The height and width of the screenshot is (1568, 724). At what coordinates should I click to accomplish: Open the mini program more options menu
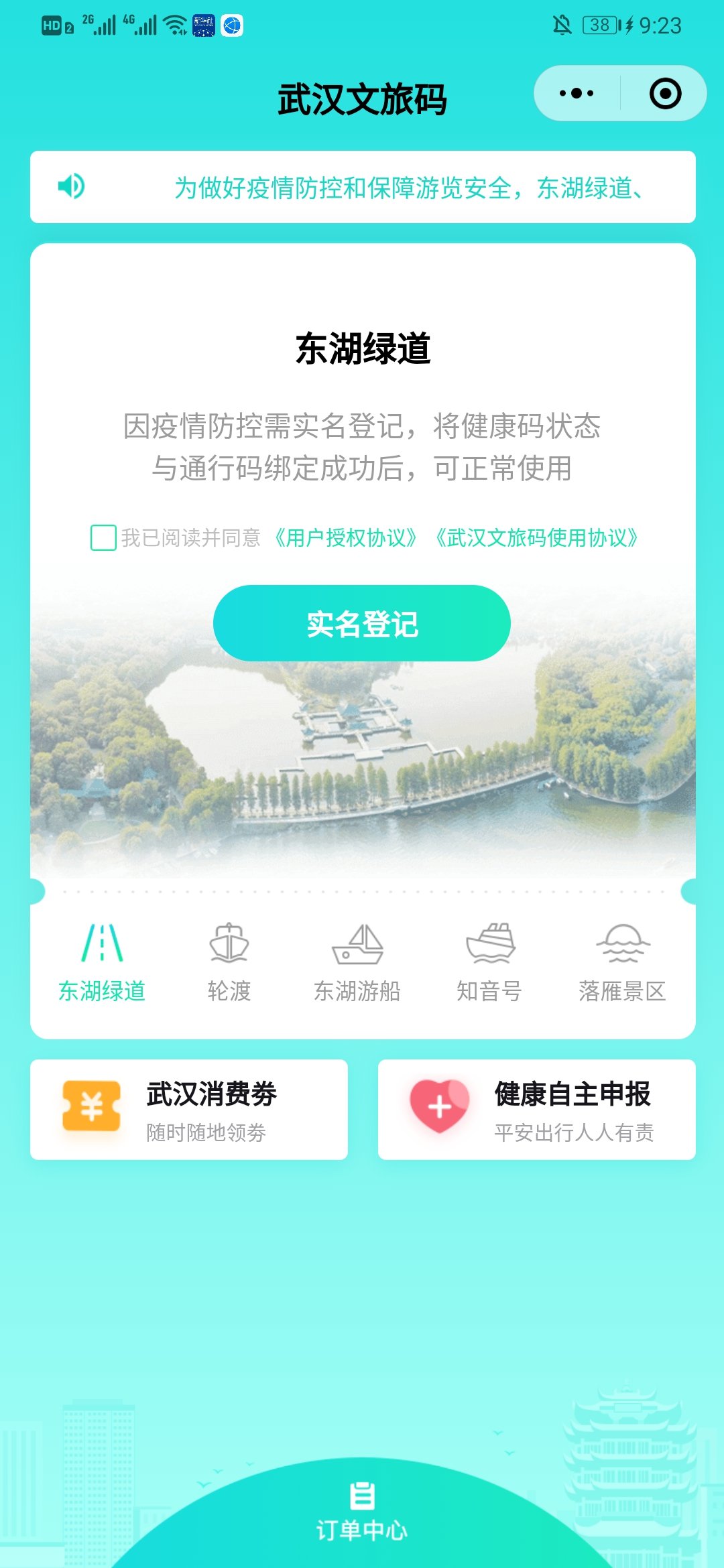[x=577, y=93]
